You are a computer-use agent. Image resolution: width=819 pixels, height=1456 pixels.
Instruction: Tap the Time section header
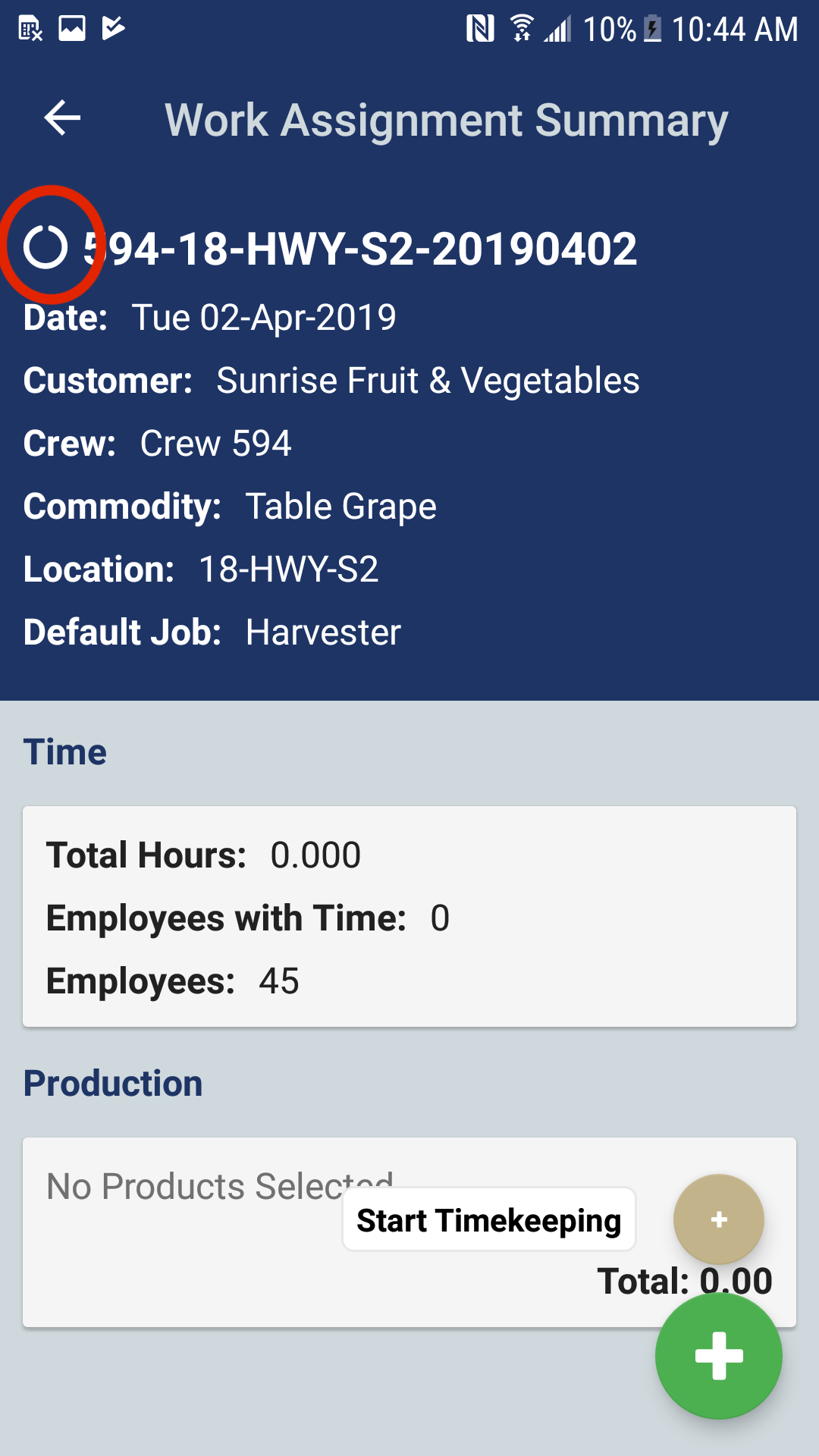click(65, 751)
